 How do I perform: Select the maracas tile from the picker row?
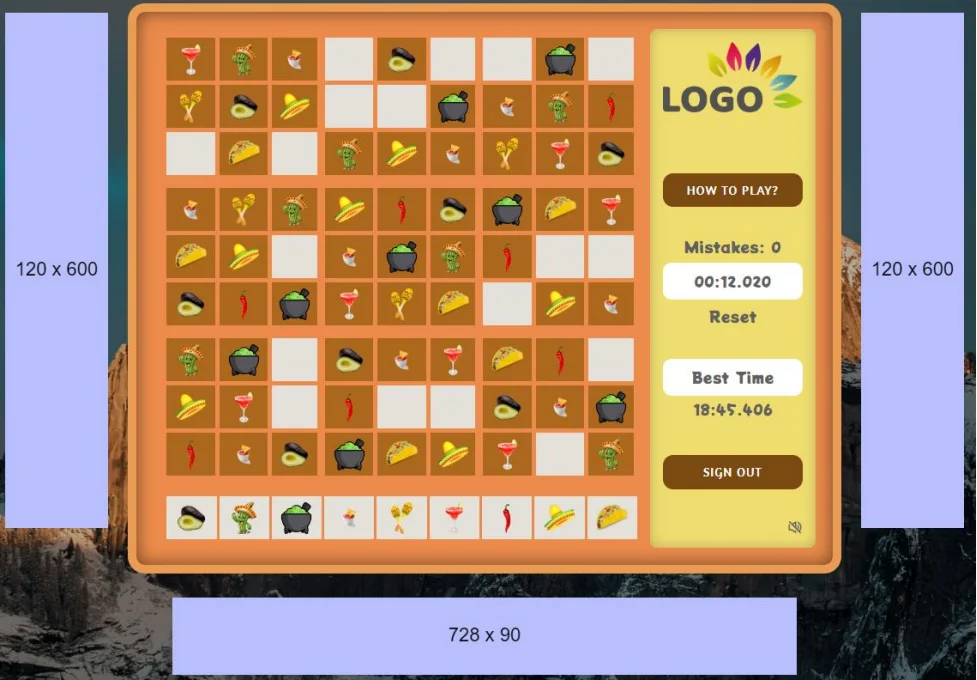point(402,517)
